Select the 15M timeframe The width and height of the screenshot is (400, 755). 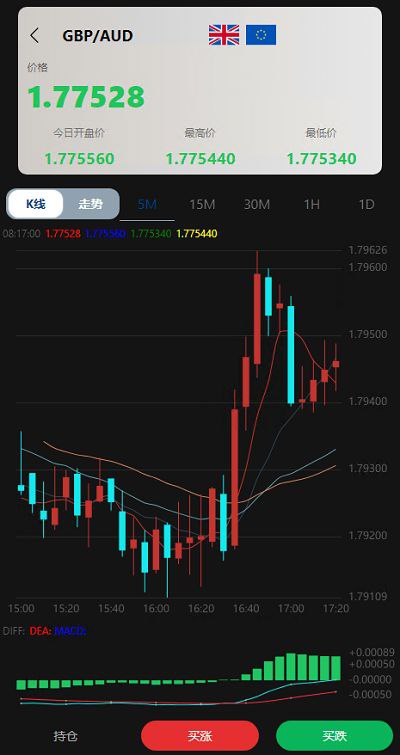click(202, 205)
